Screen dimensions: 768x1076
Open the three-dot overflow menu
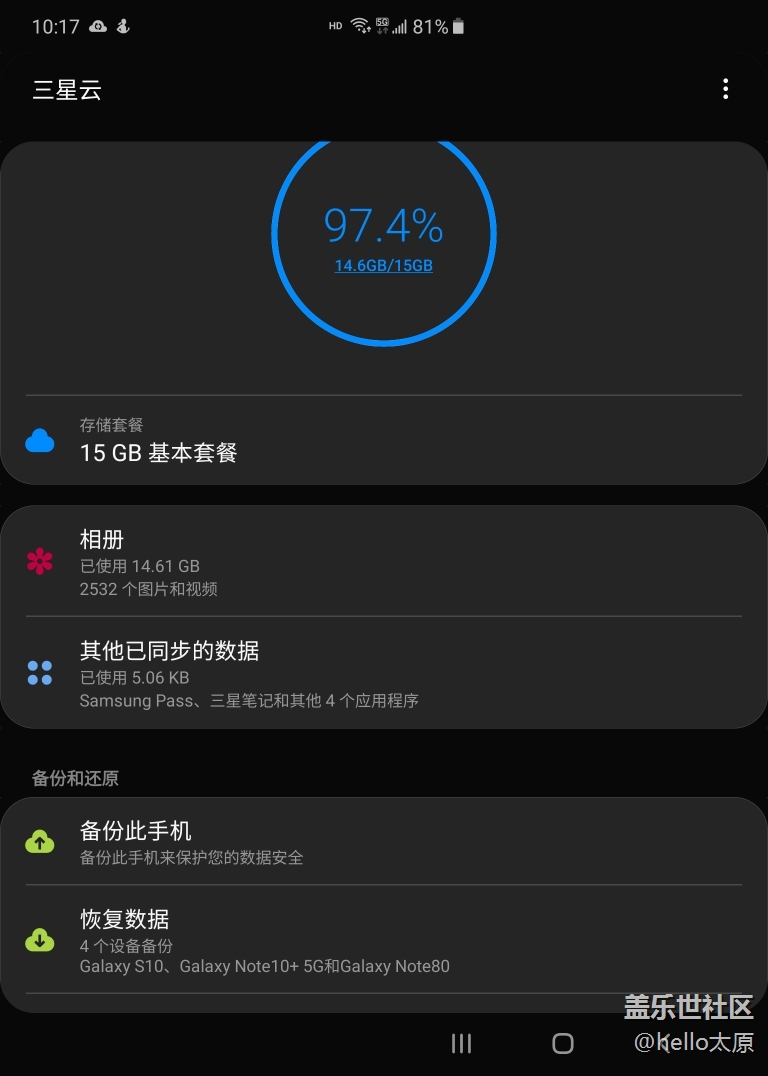pyautogui.click(x=725, y=89)
